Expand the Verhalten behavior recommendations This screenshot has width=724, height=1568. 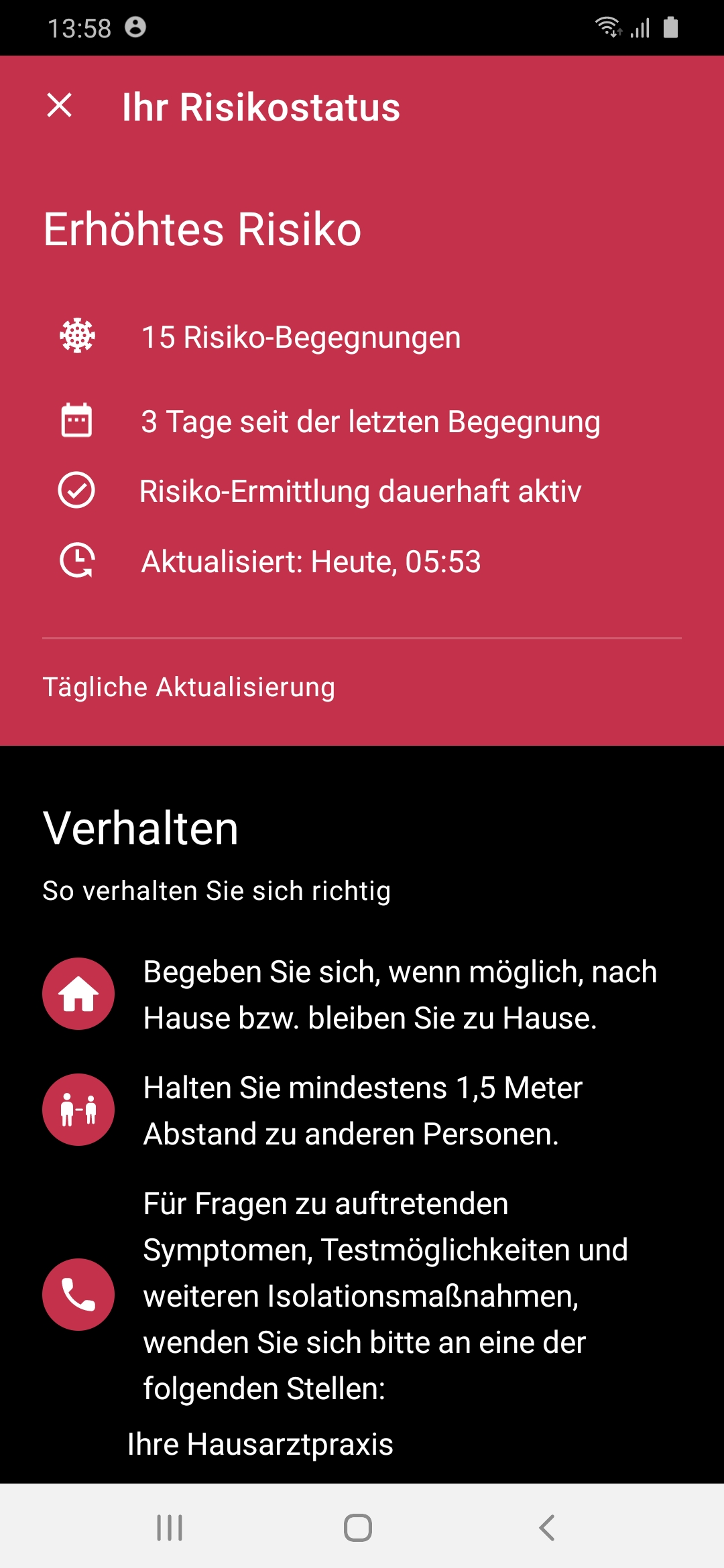click(141, 828)
